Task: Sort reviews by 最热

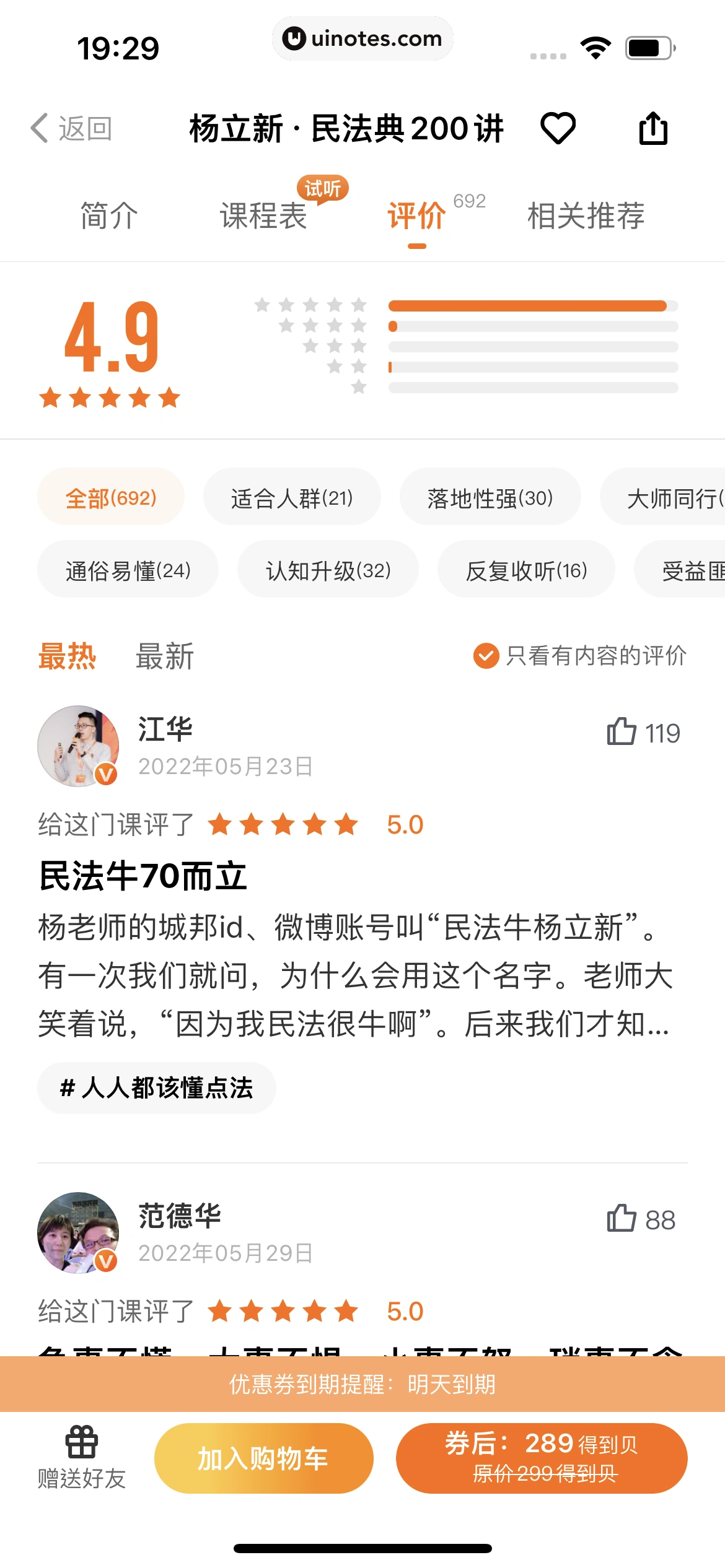Action: (67, 656)
